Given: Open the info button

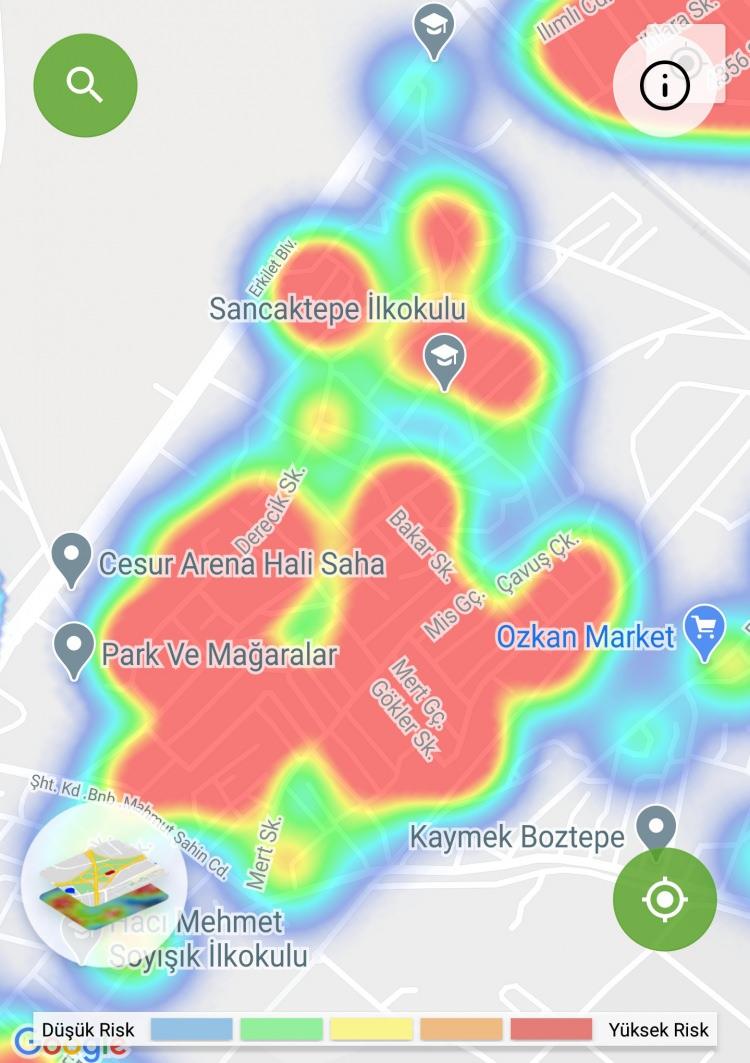Looking at the screenshot, I should (665, 87).
